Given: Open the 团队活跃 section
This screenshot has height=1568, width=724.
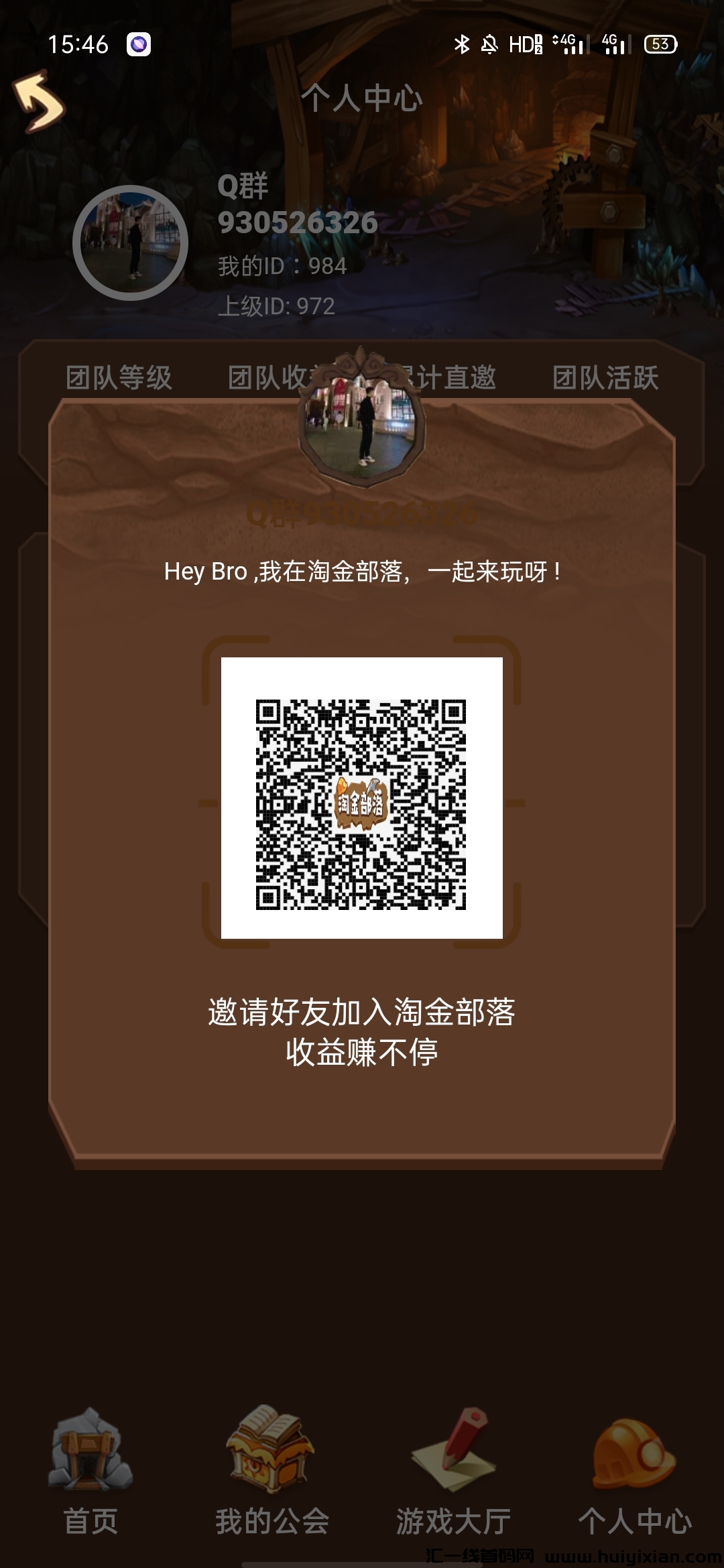Looking at the screenshot, I should pyautogui.click(x=605, y=377).
